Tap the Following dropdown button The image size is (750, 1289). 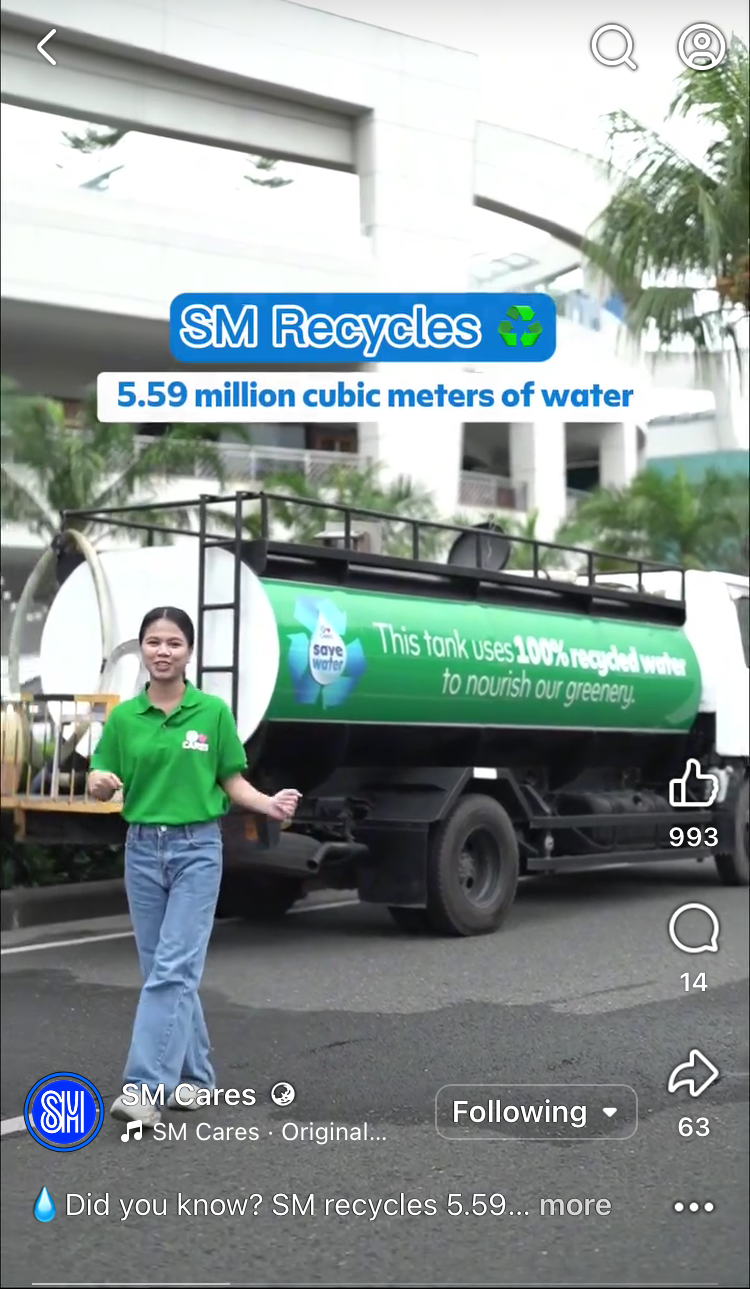click(536, 1112)
